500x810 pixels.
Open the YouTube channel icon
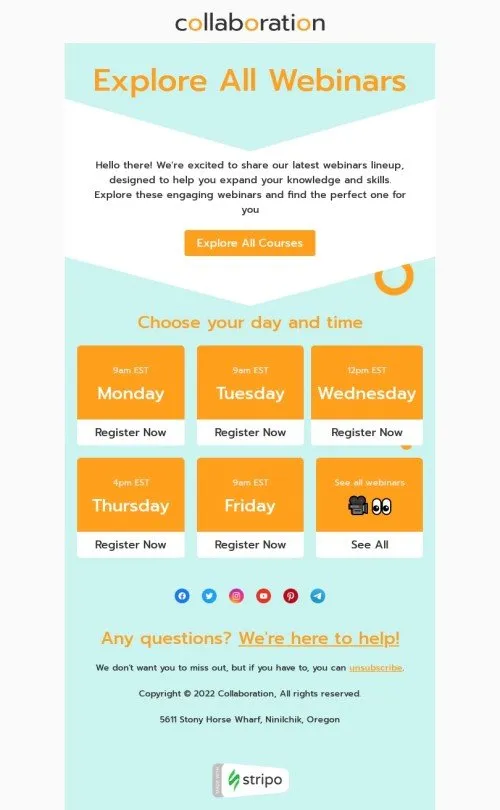[263, 596]
